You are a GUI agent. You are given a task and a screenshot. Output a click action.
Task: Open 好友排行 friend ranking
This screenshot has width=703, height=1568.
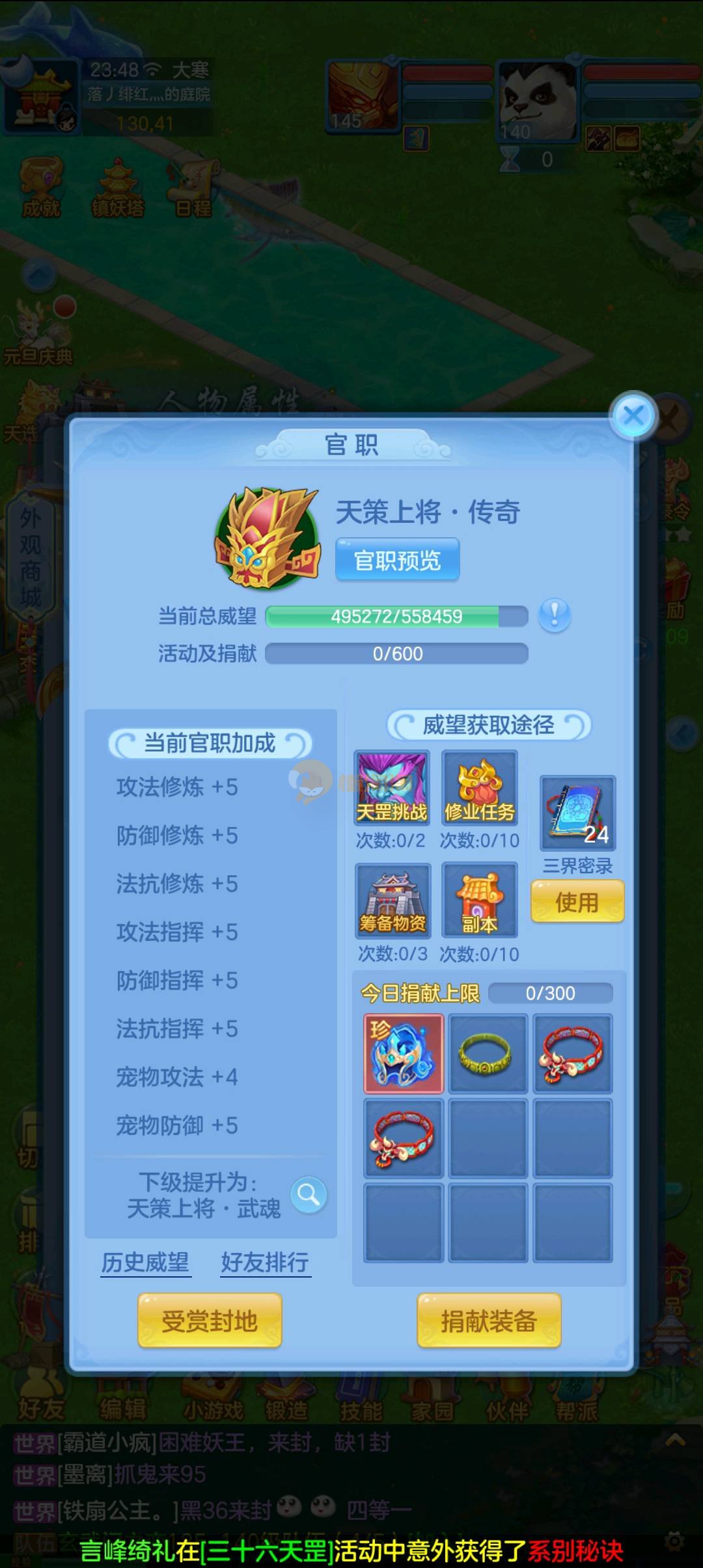(x=265, y=1263)
